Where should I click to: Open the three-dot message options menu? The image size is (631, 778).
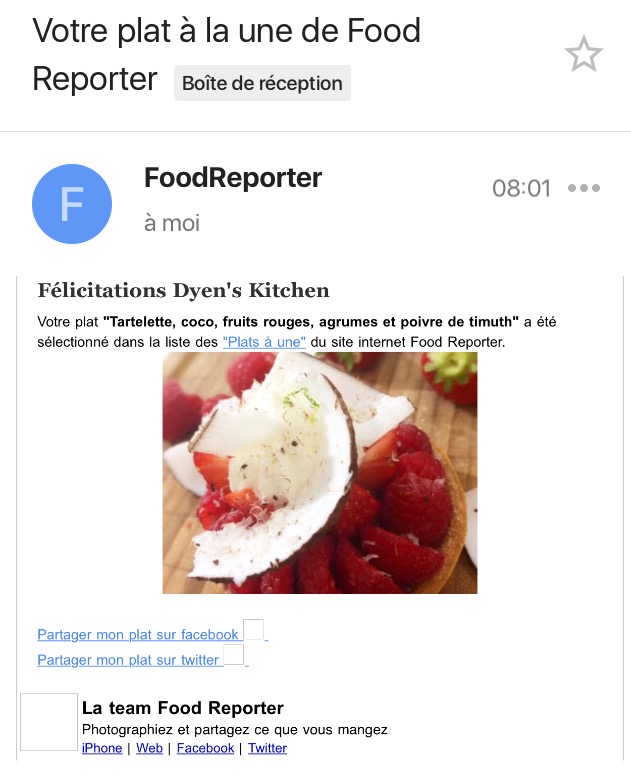point(584,188)
